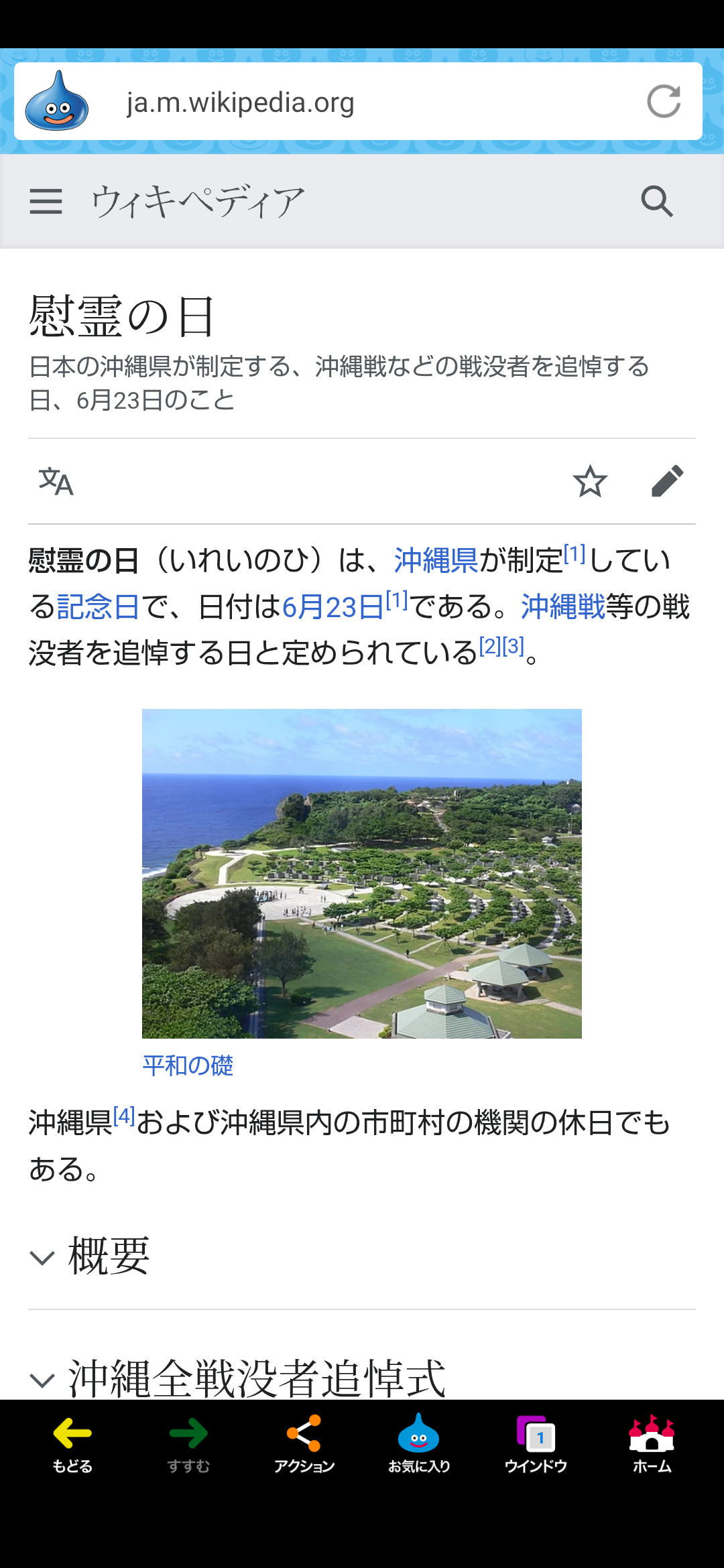724x1568 pixels.
Task: Open the article language selector
Action: (x=56, y=481)
